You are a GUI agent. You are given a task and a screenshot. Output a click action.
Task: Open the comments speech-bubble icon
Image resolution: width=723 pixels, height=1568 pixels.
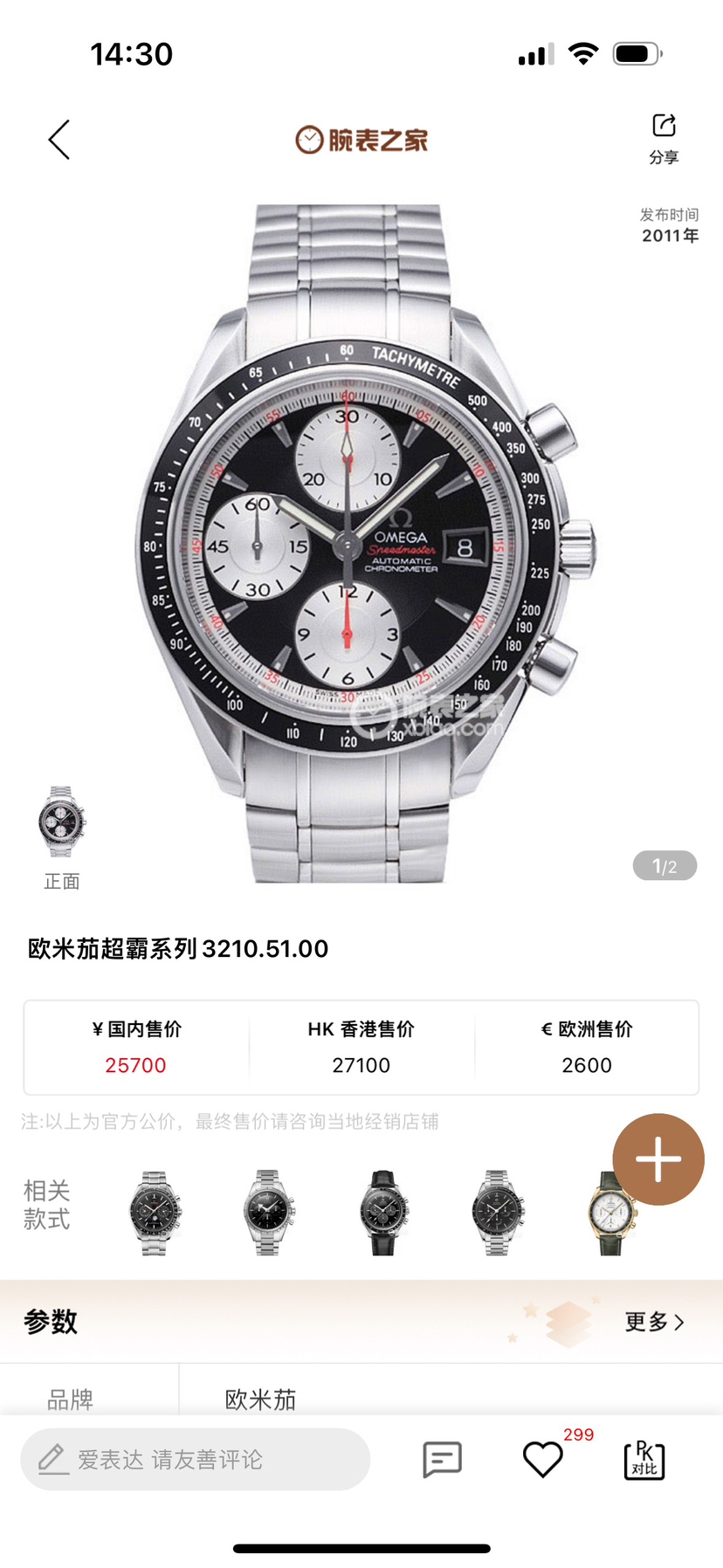pos(442,1459)
